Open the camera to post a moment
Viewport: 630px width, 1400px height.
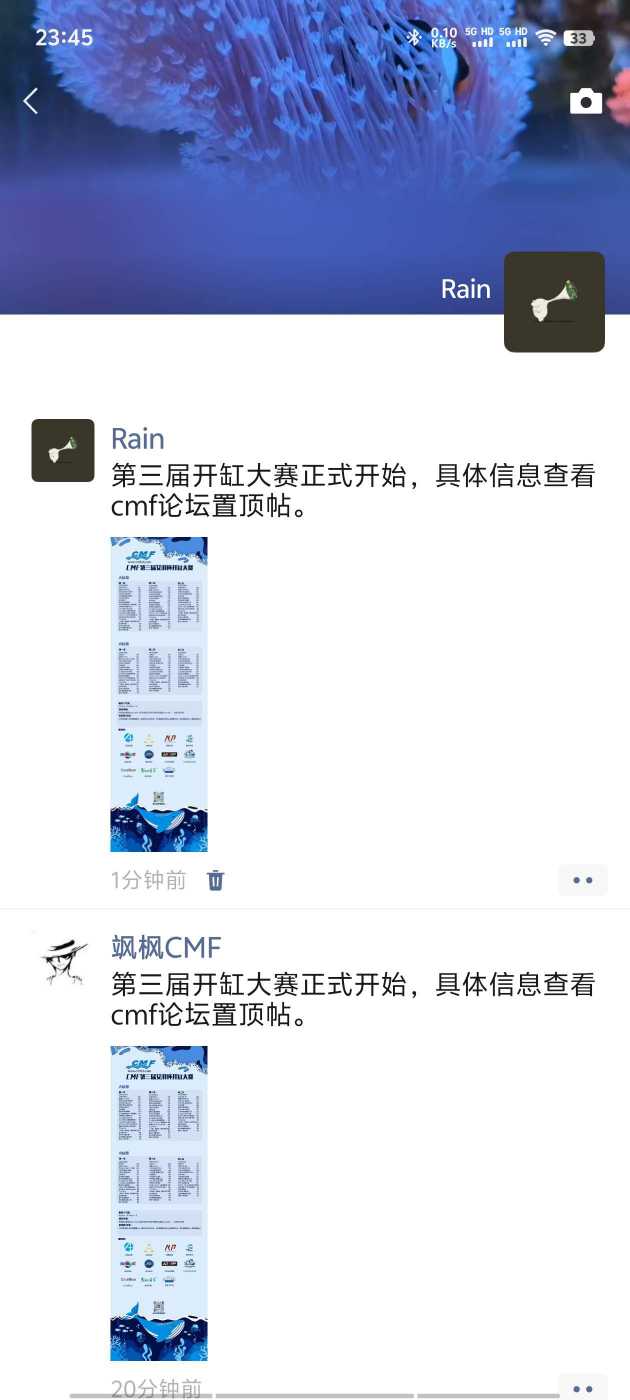(x=586, y=101)
